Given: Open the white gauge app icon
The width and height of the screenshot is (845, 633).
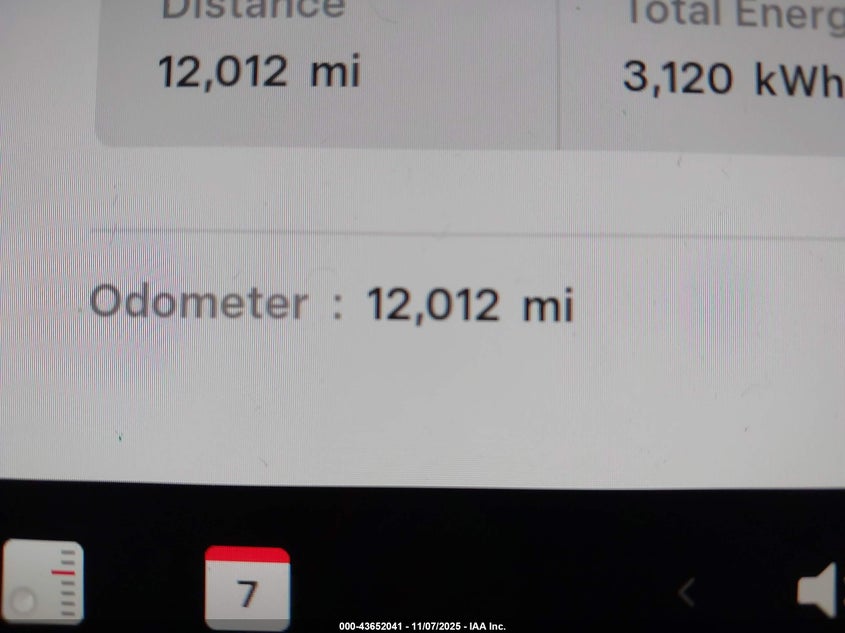Looking at the screenshot, I should point(44,584).
